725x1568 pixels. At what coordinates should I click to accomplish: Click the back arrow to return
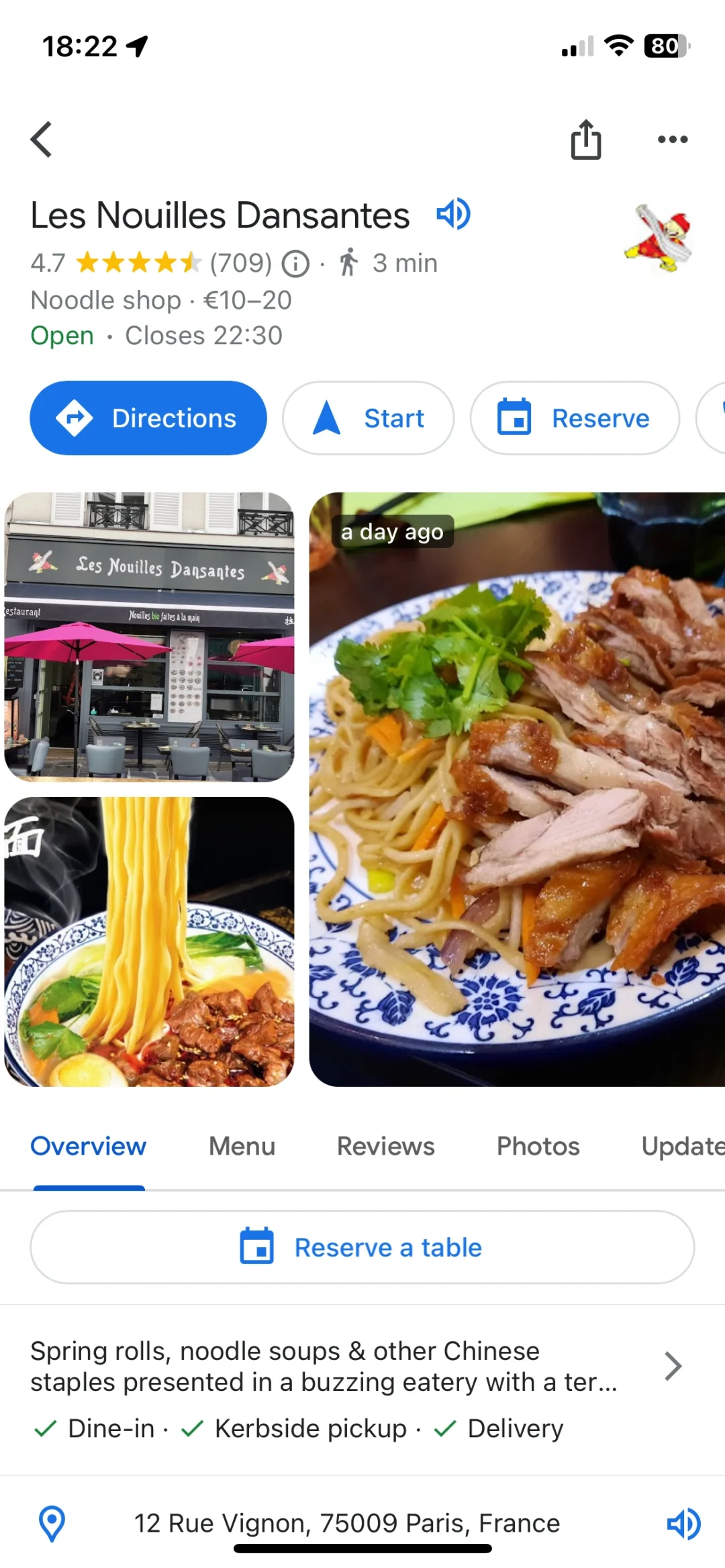tap(42, 139)
